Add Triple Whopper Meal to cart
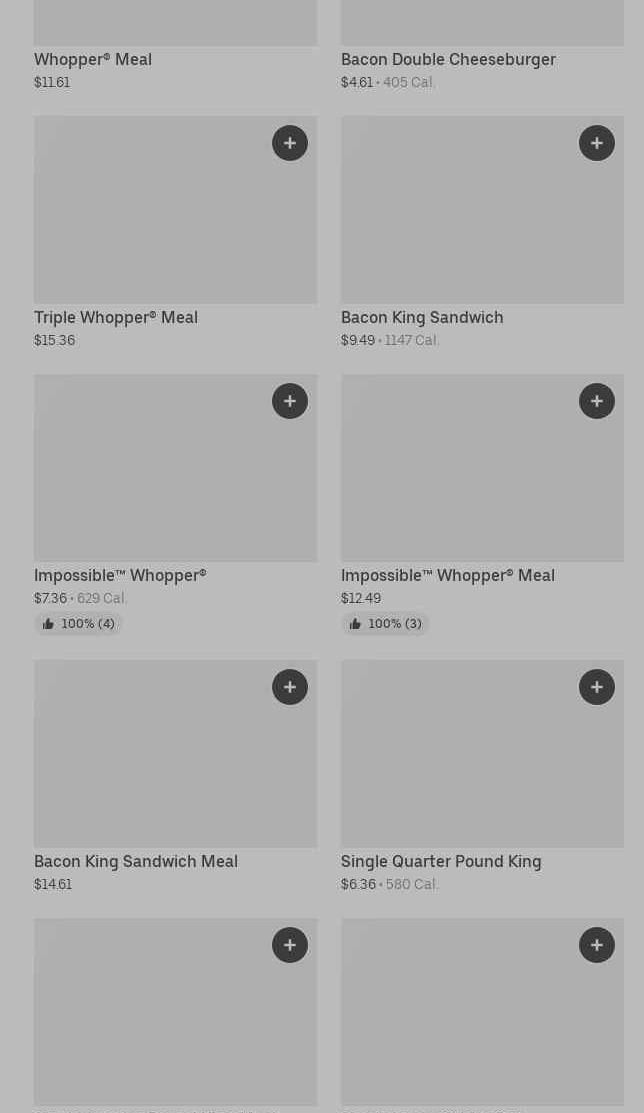The image size is (644, 1113). 290,143
